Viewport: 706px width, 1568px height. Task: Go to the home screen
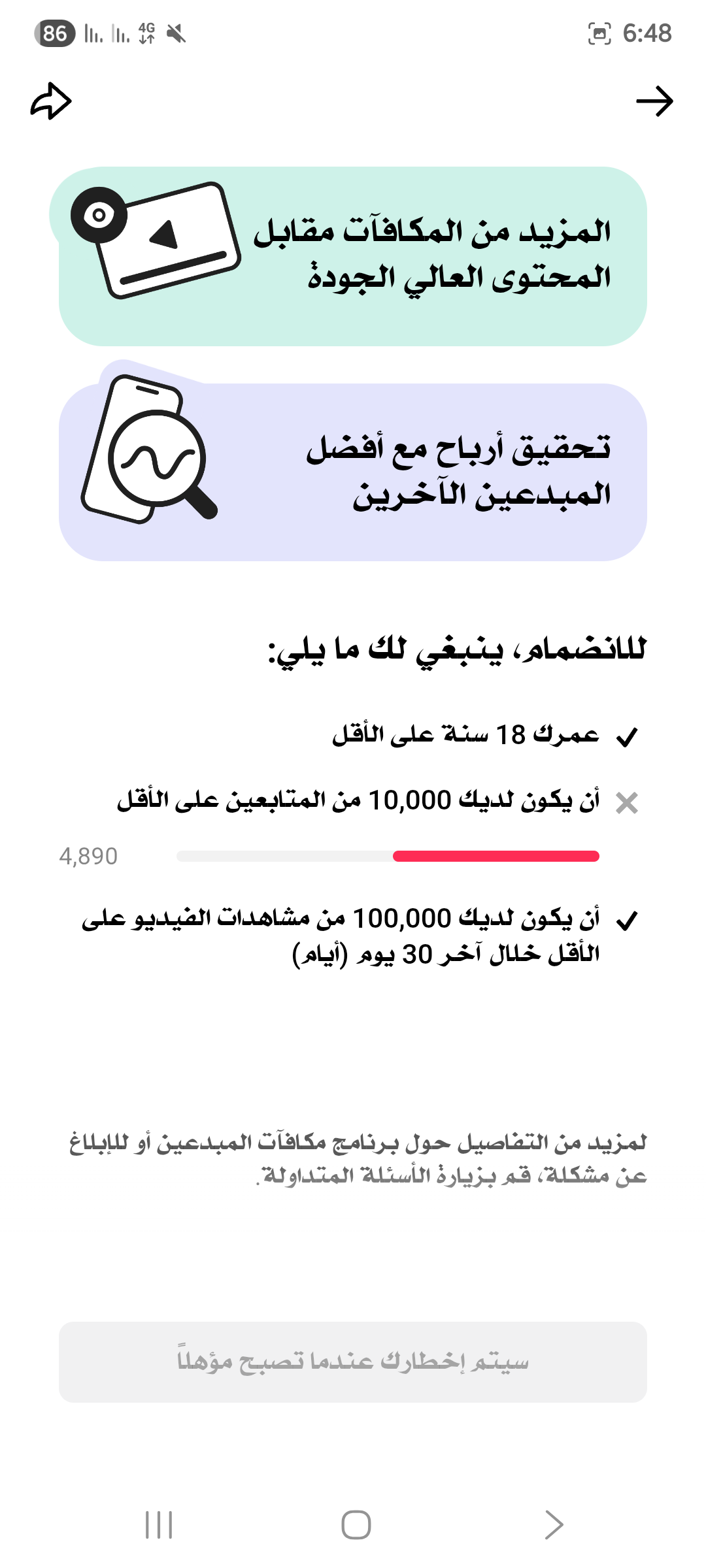tap(356, 1525)
